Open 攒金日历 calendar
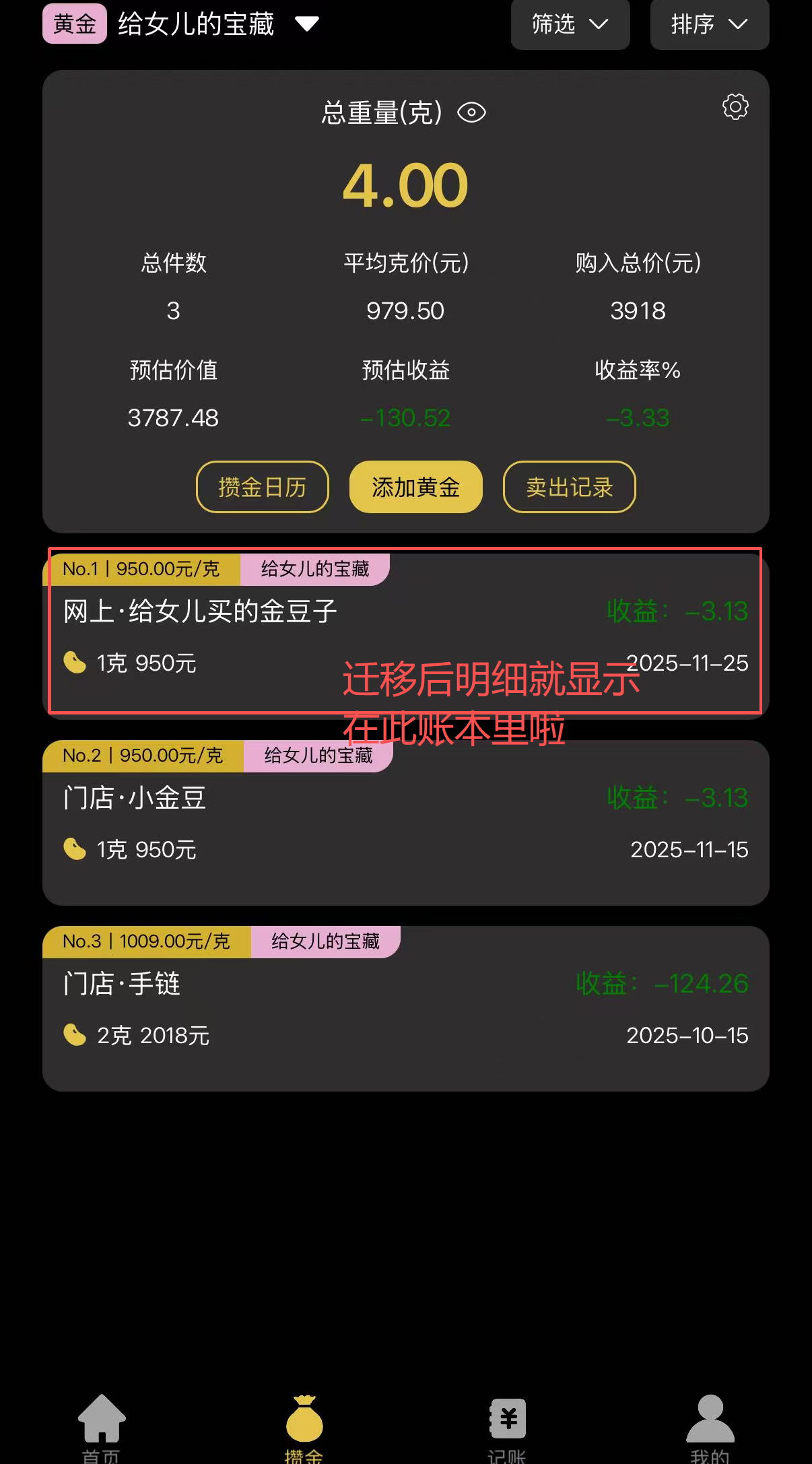 tap(263, 487)
